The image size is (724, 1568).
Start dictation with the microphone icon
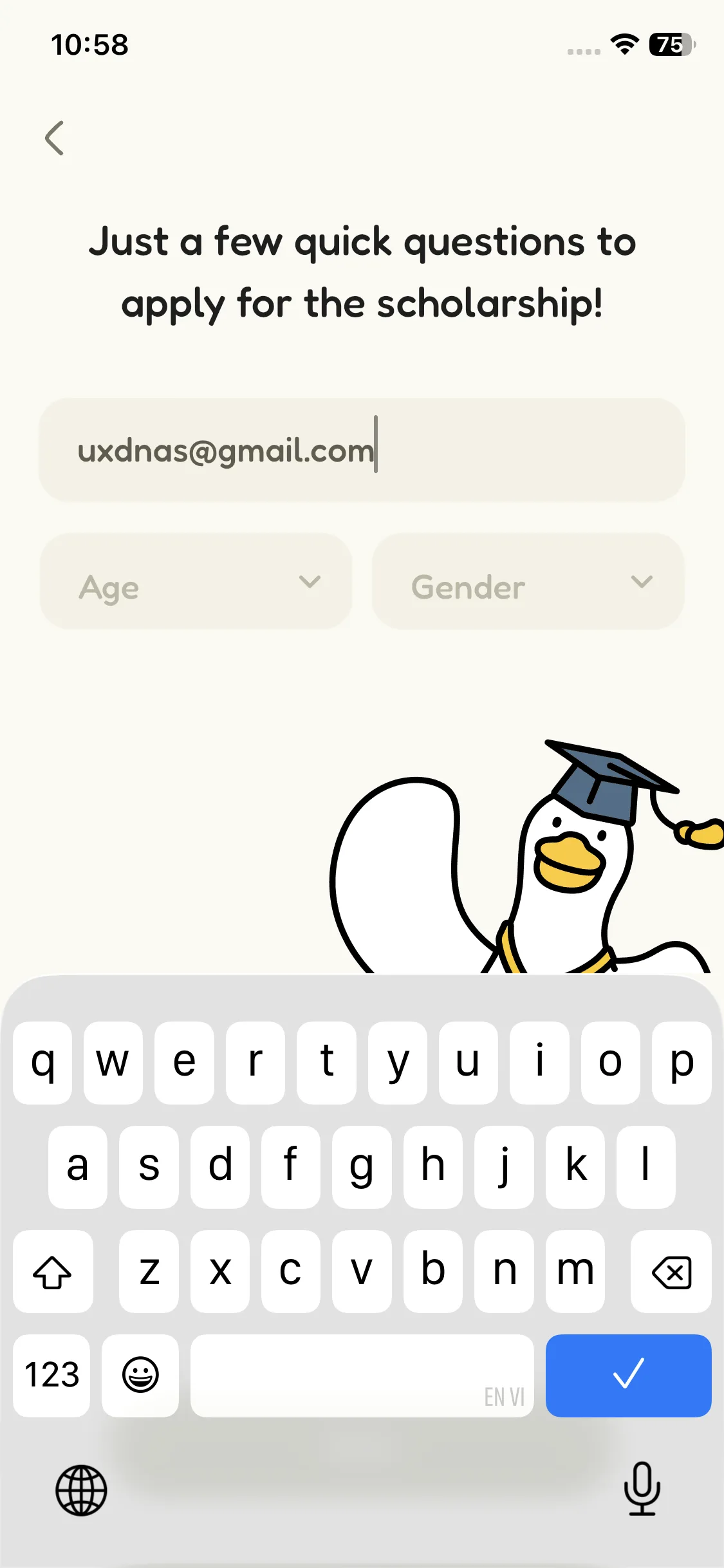pos(642,1488)
